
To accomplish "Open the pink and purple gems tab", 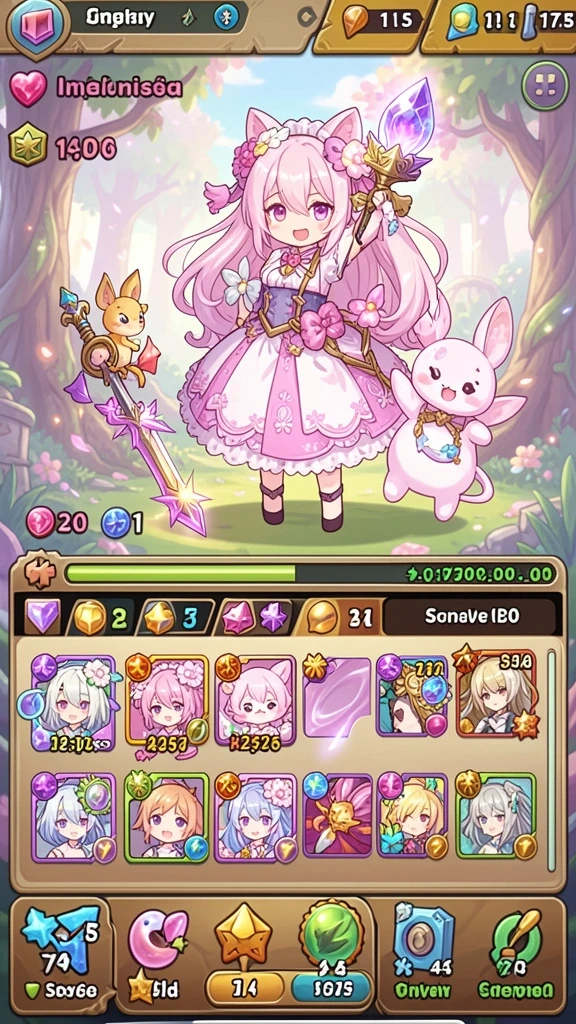I will click(x=254, y=616).
